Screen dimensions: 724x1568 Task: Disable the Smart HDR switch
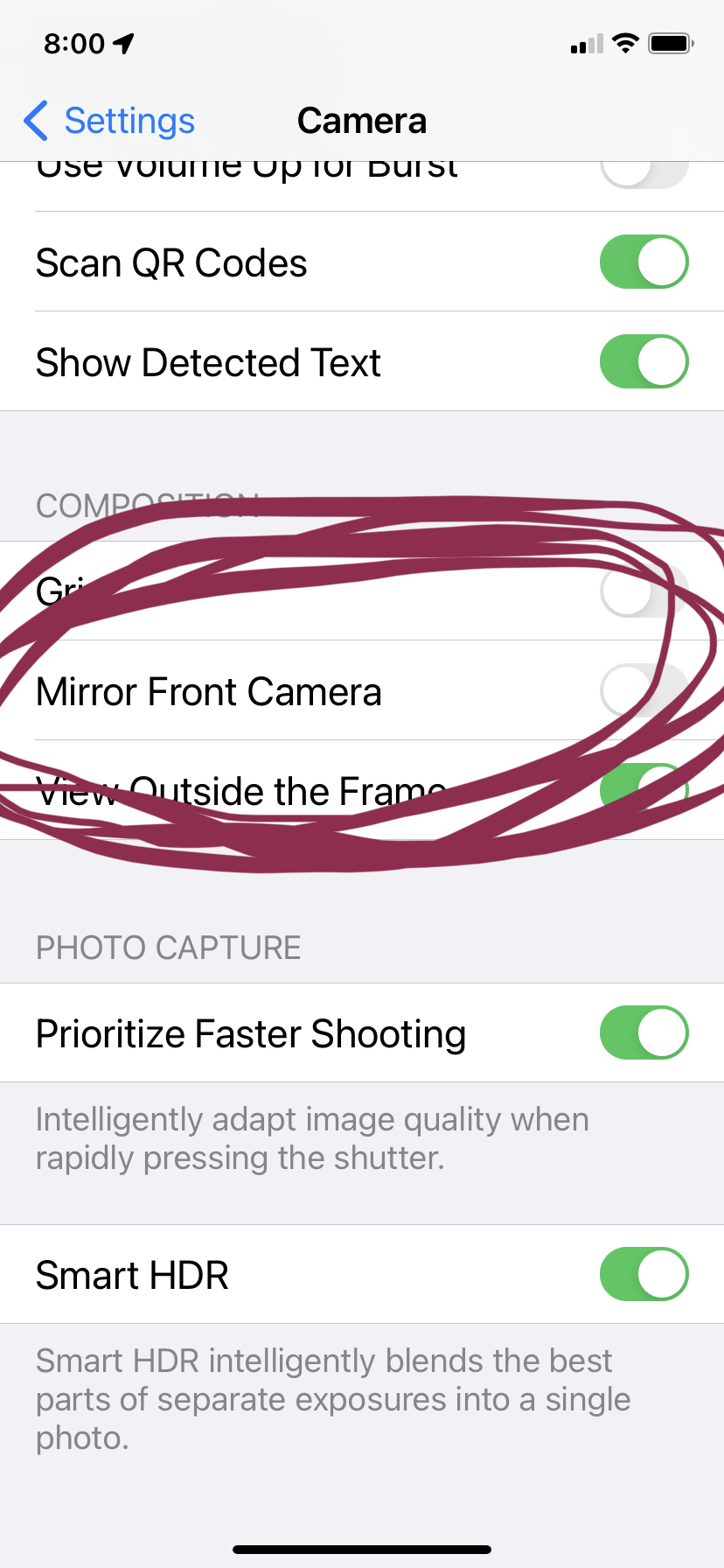pos(644,1274)
